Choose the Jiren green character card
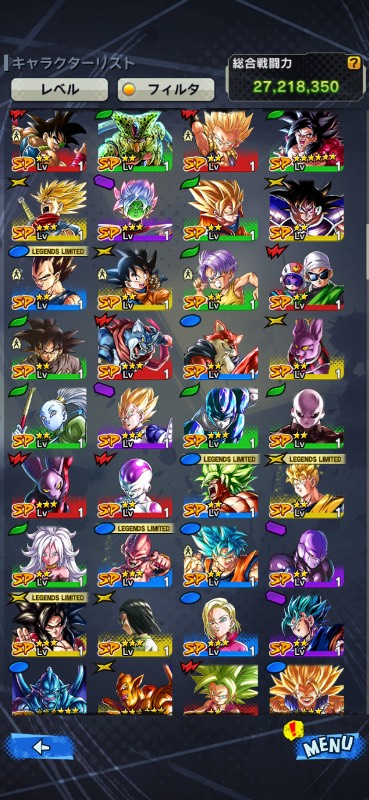 click(306, 417)
